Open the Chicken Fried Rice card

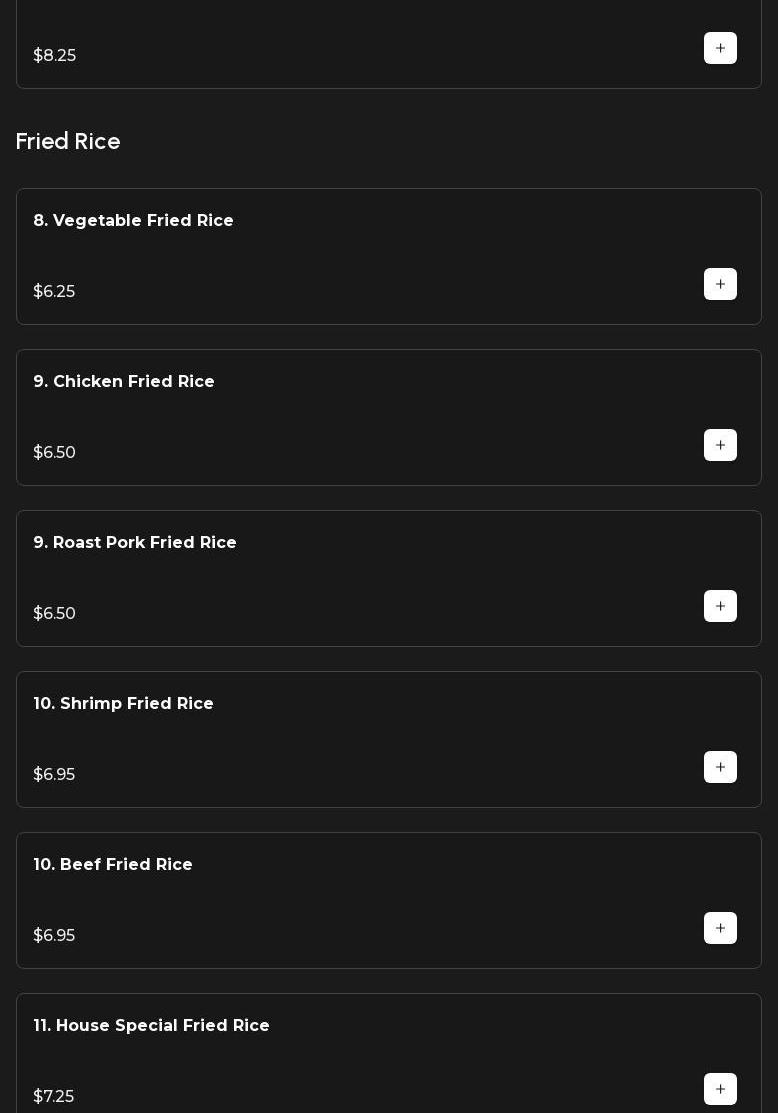pyautogui.click(x=124, y=382)
